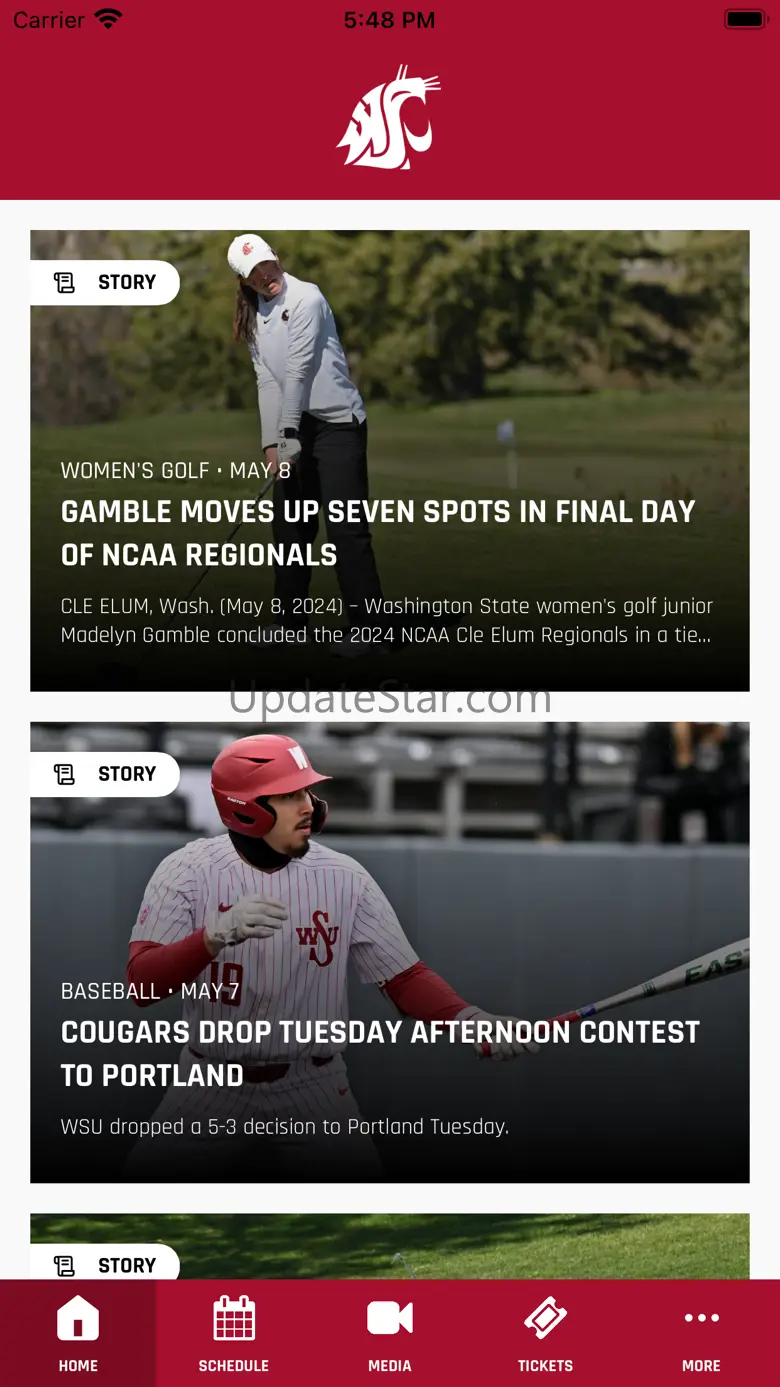The width and height of the screenshot is (780, 1387).
Task: Switch to the Schedule tab
Action: [234, 1332]
